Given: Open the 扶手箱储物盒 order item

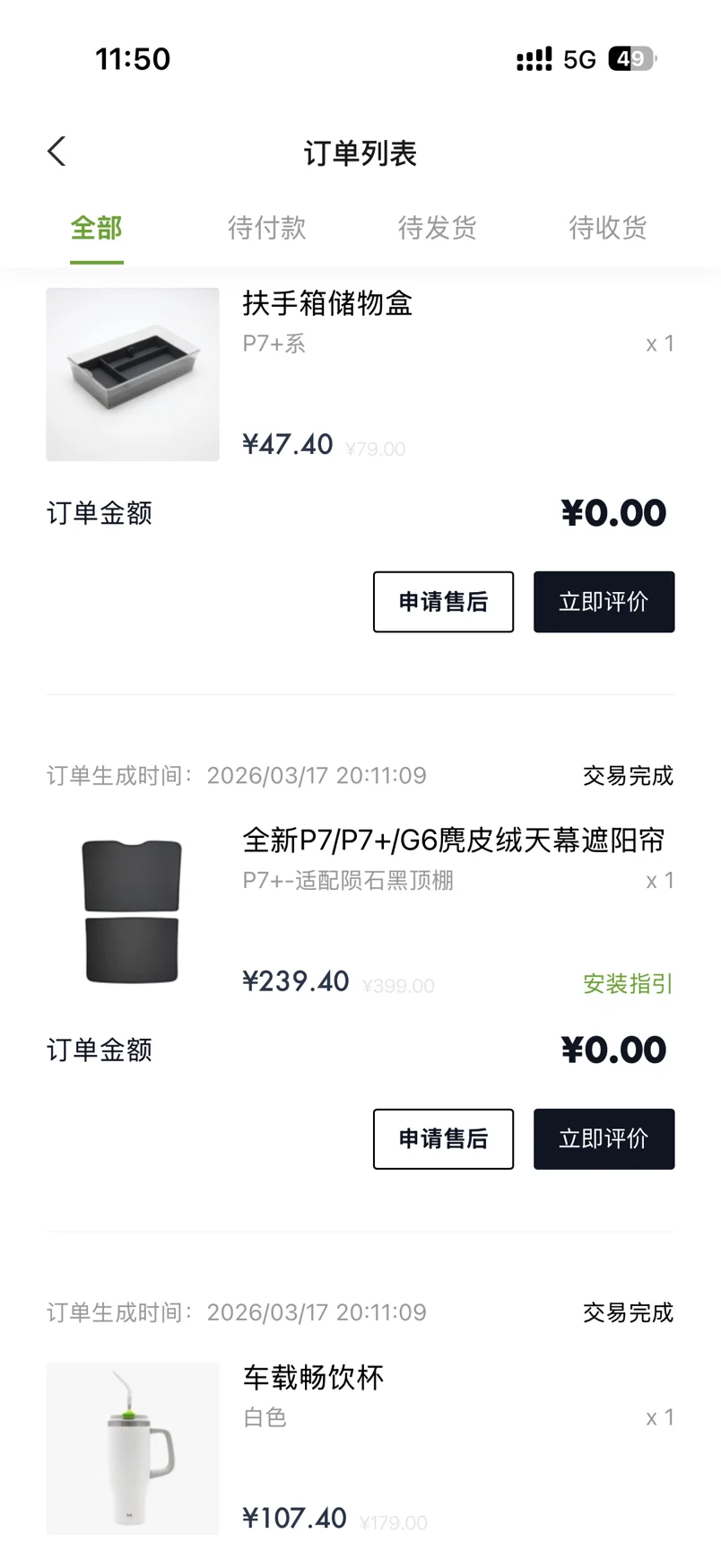Looking at the screenshot, I should [x=326, y=304].
